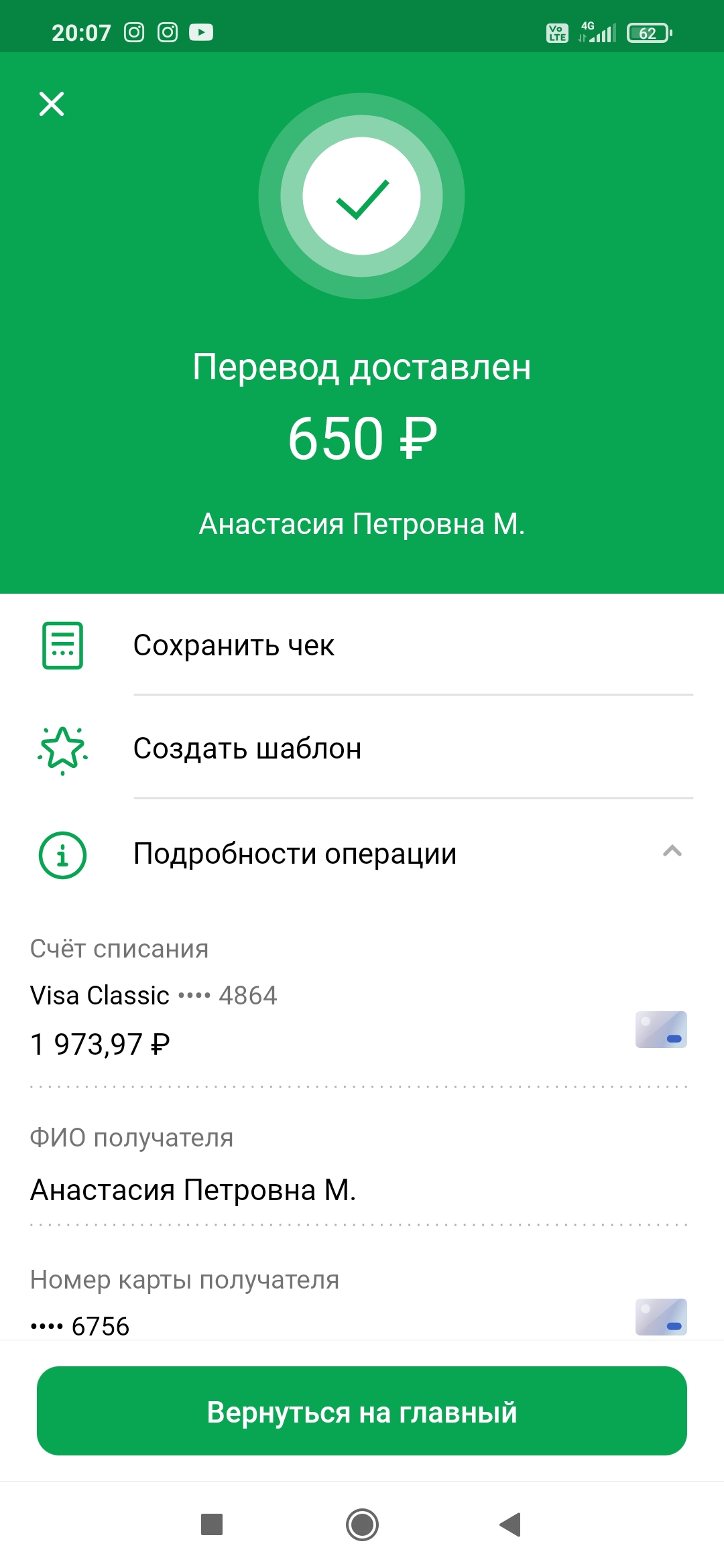Image resolution: width=724 pixels, height=1568 pixels.
Task: Open Сохранить чек to save the receipt
Action: click(362, 645)
